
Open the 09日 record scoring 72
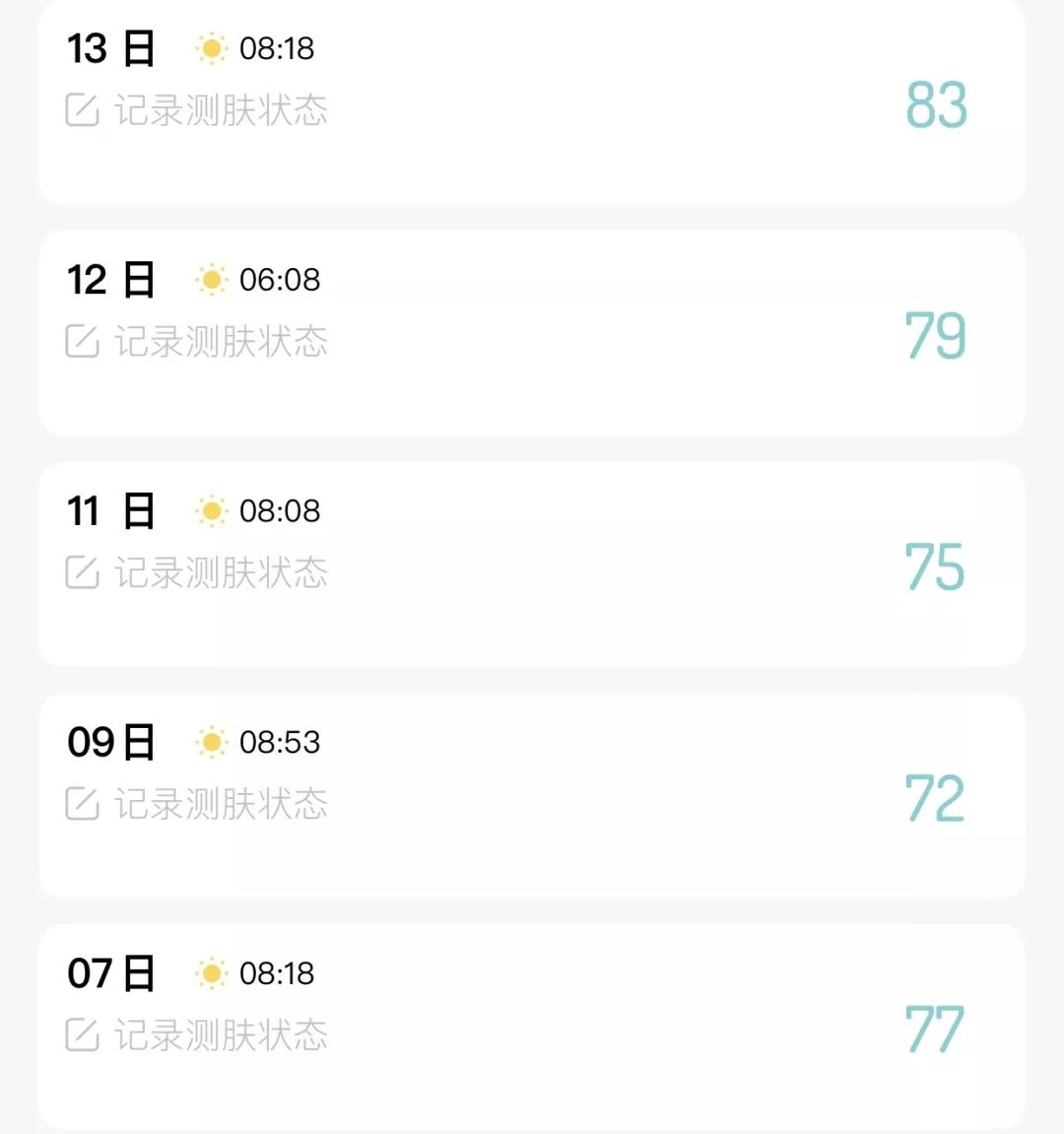tap(935, 798)
